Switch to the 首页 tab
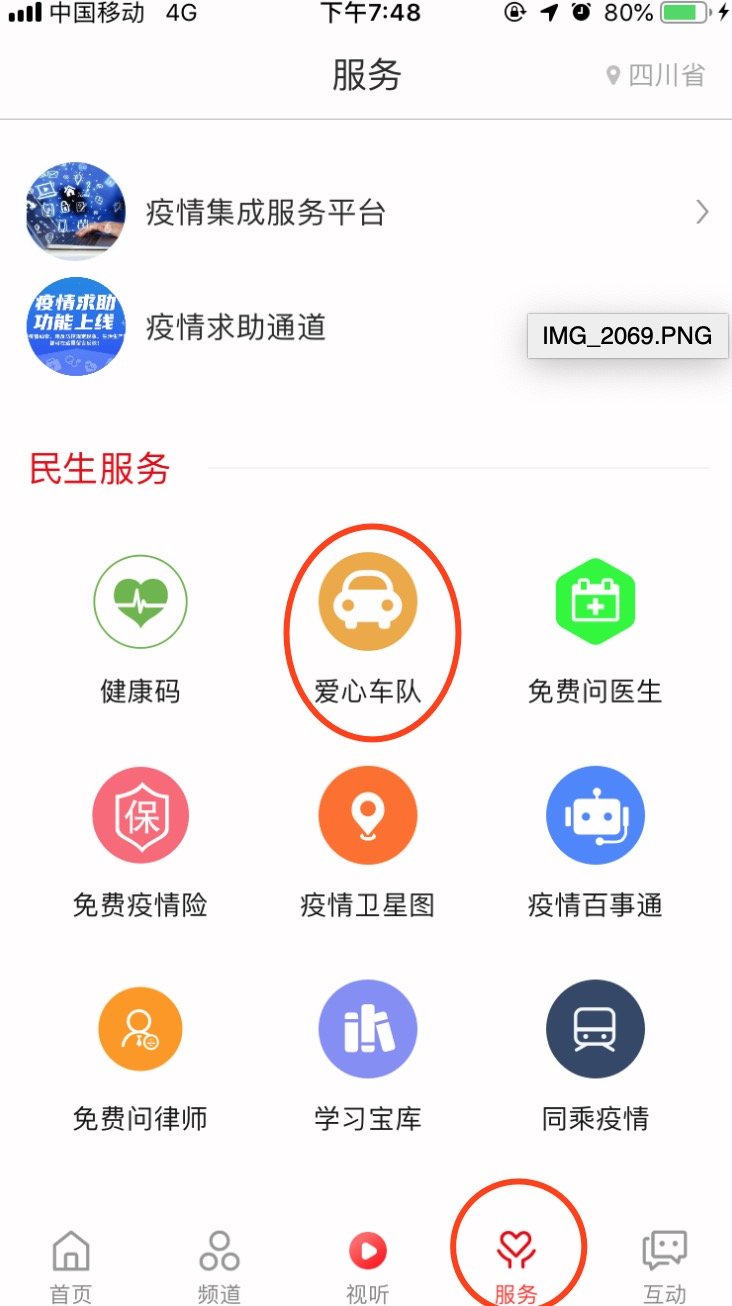Image resolution: width=732 pixels, height=1306 pixels. click(x=71, y=1264)
